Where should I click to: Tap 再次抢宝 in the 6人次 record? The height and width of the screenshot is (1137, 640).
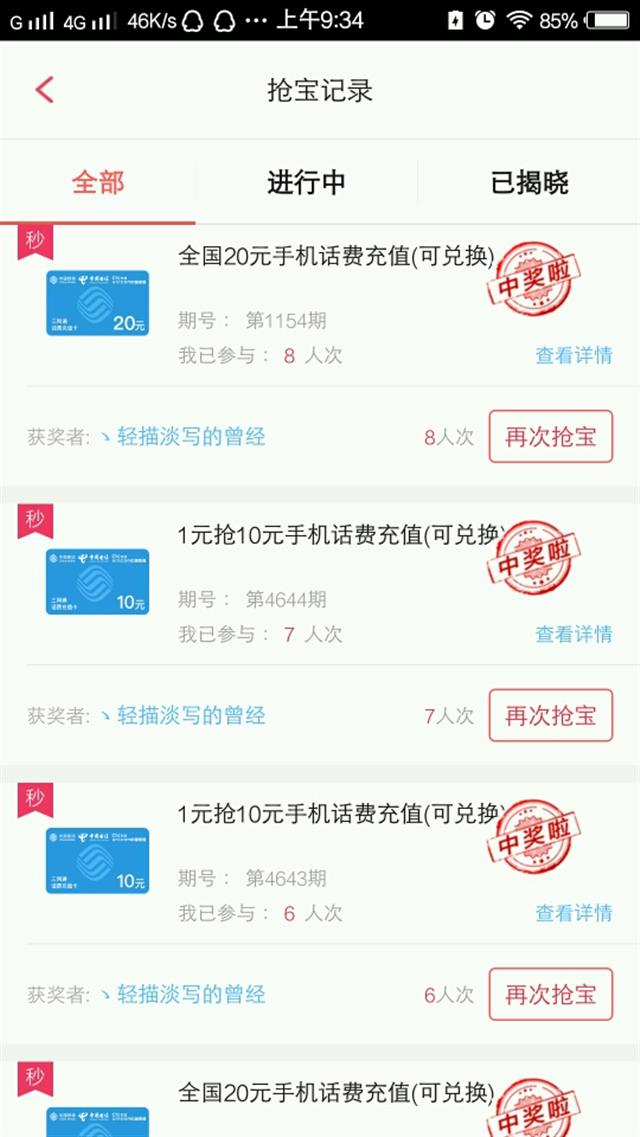pos(551,994)
